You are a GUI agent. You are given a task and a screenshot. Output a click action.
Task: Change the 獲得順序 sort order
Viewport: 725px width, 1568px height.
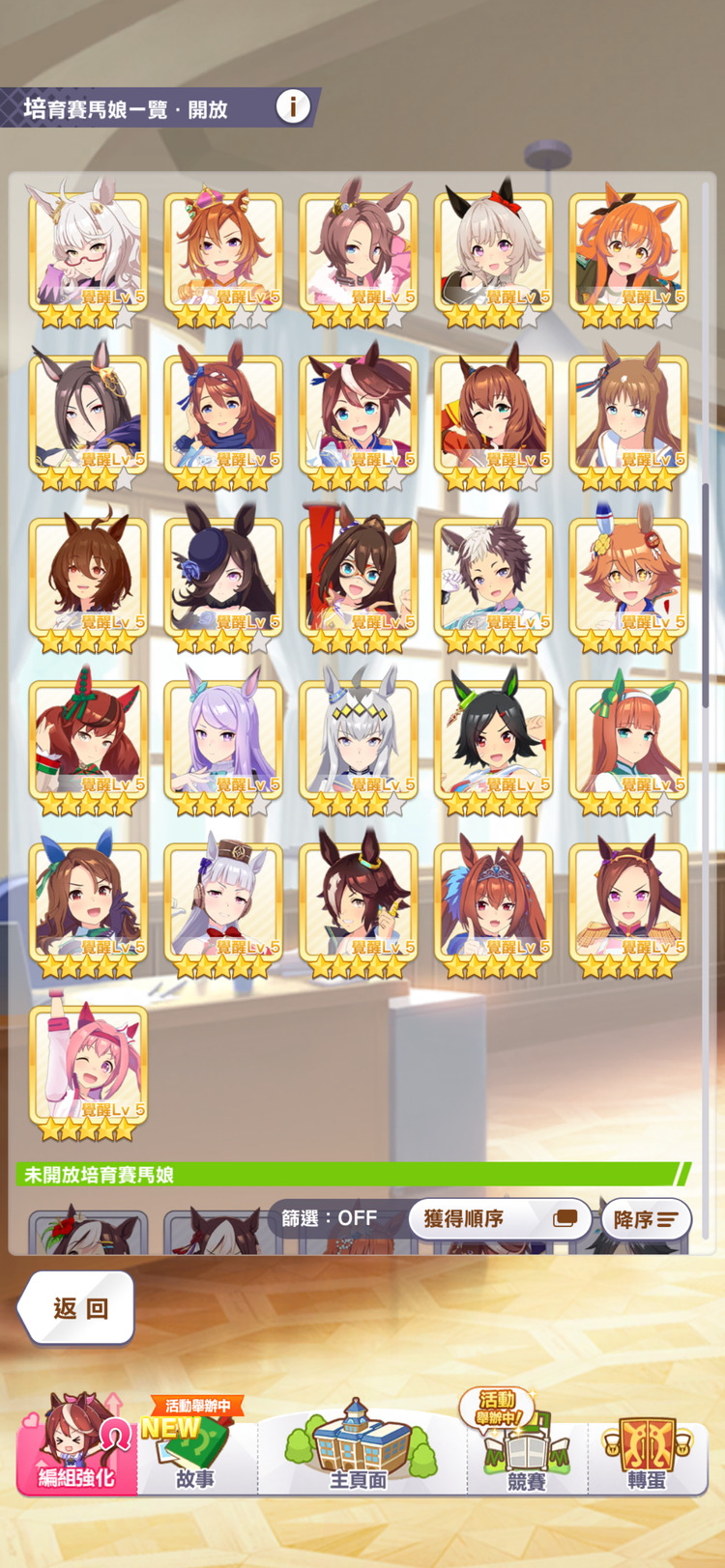click(499, 1219)
